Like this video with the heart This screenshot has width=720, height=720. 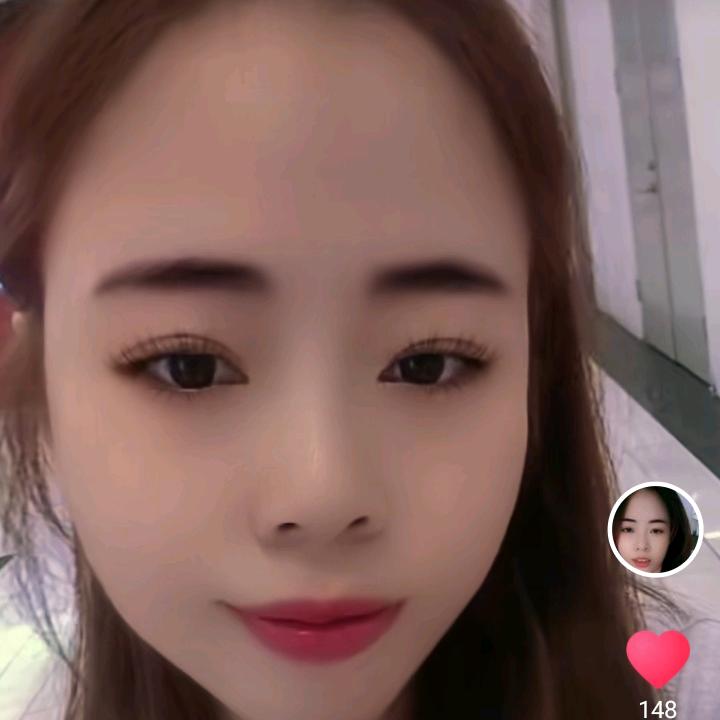pyautogui.click(x=657, y=658)
